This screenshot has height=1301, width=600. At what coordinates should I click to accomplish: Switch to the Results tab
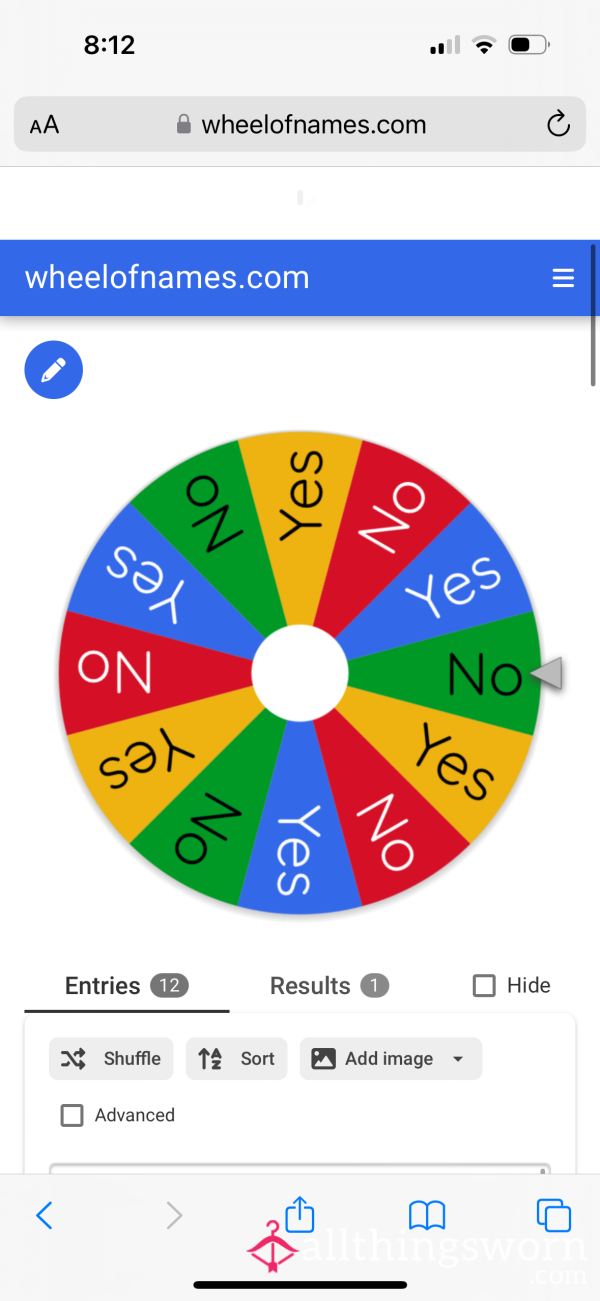[329, 986]
